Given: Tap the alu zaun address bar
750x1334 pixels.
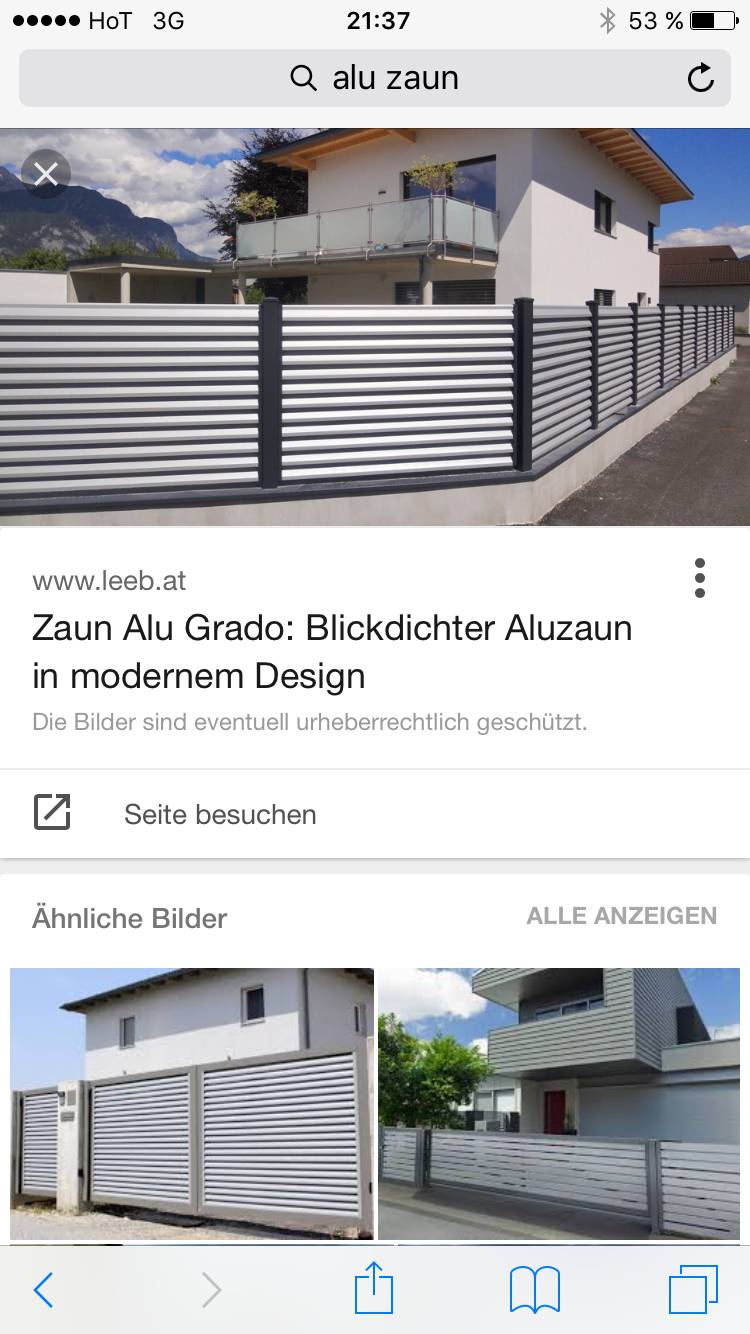Looking at the screenshot, I should [x=375, y=78].
